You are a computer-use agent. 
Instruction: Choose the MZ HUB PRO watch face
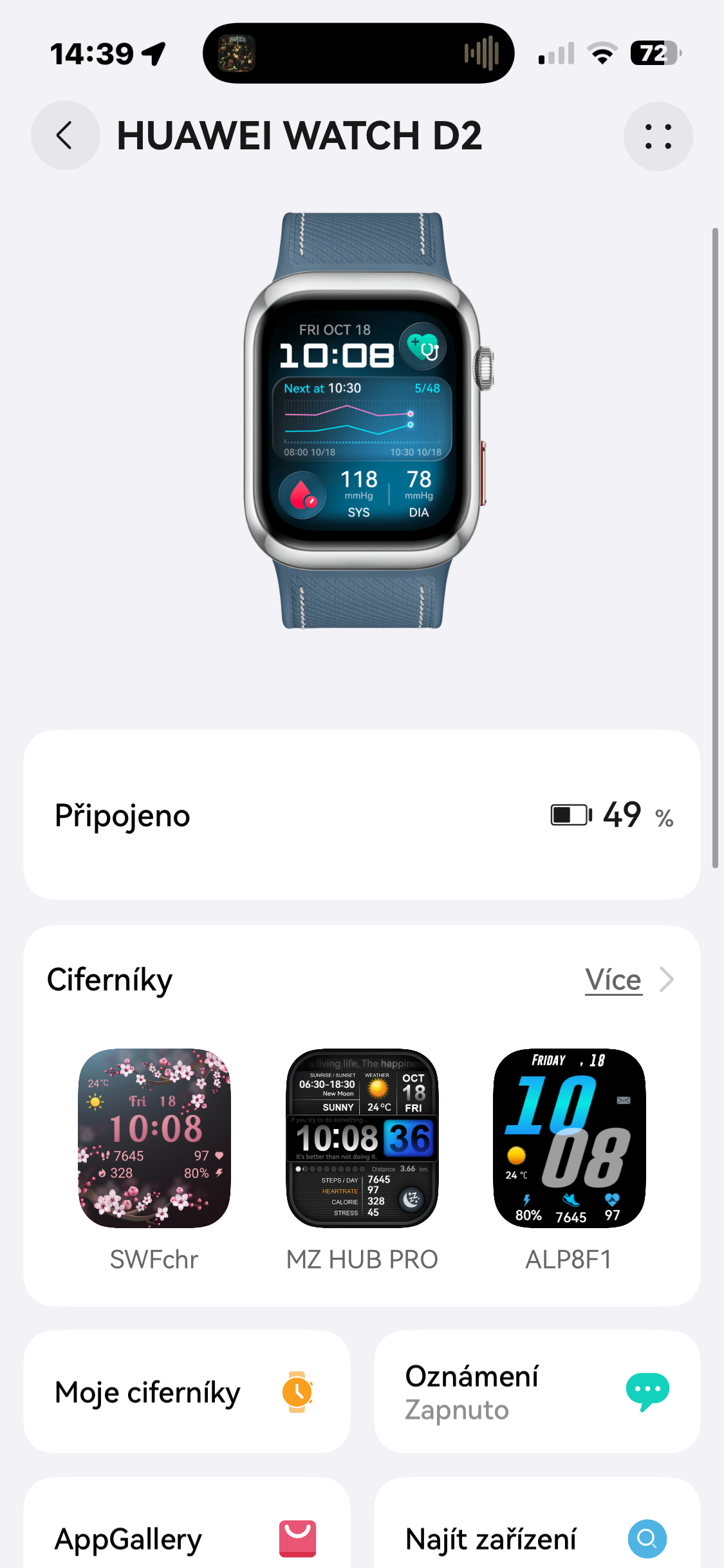[362, 1139]
